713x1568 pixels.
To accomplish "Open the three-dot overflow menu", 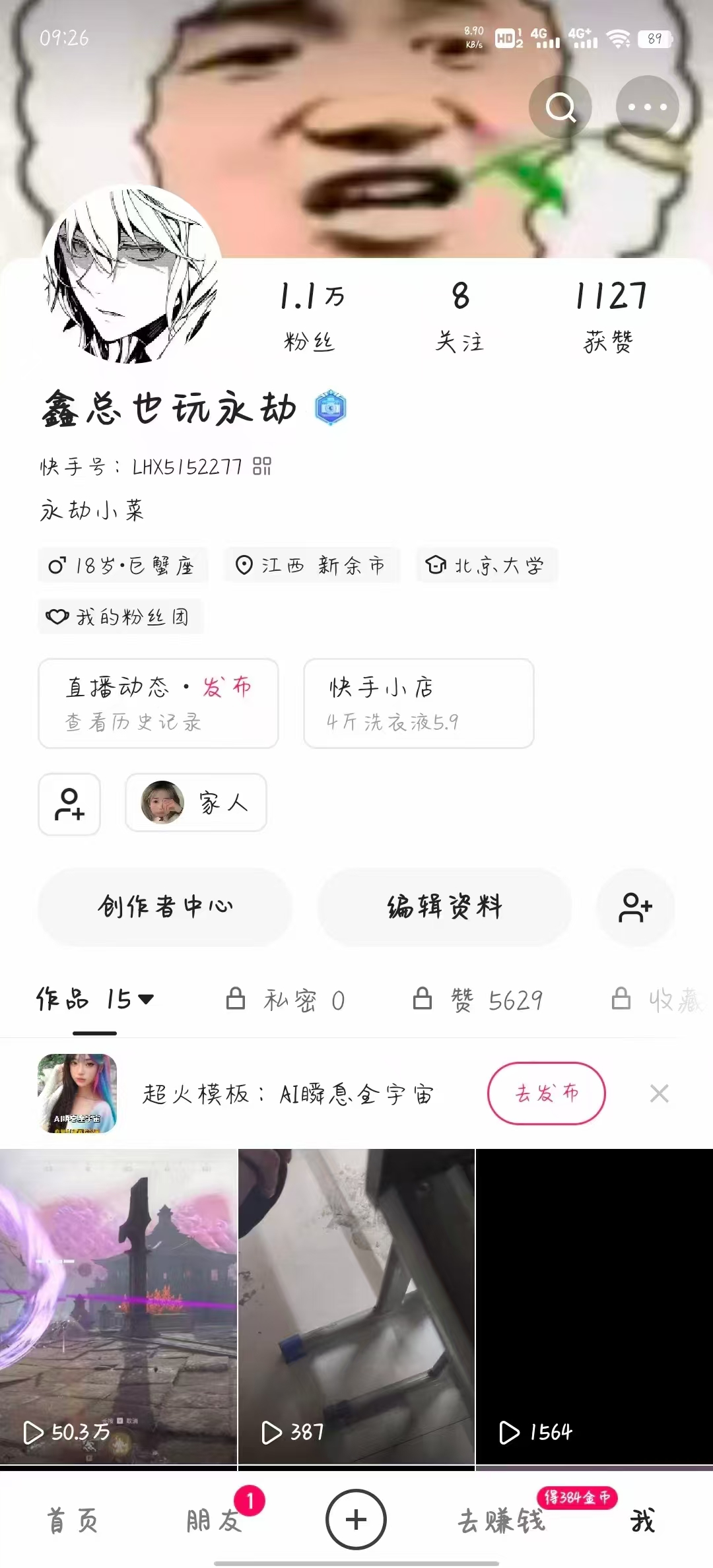I will coord(647,108).
